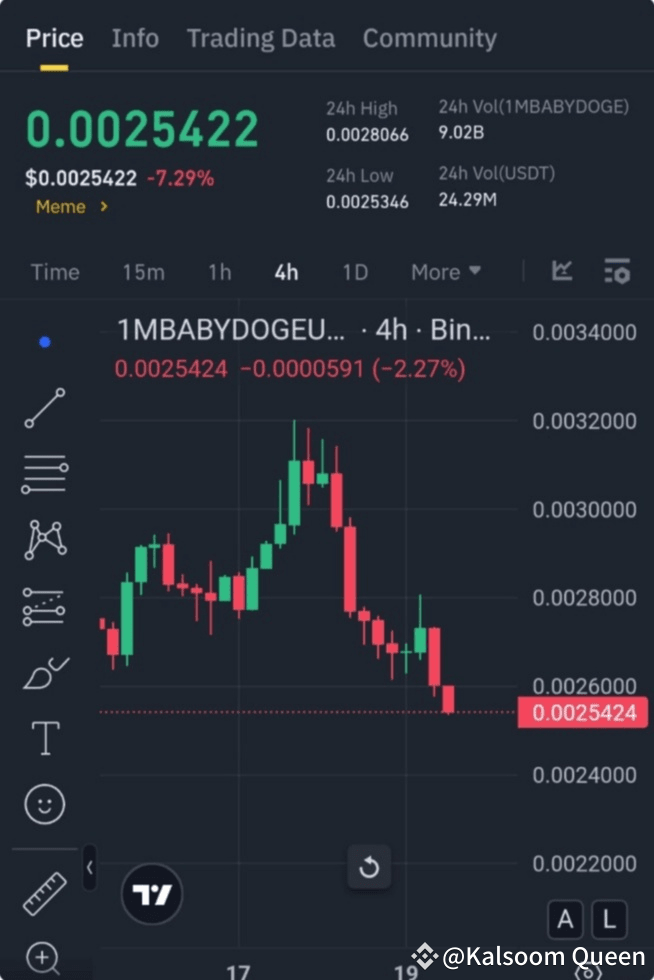Open the Trading Data tab
Screen dimensions: 654x980
260,39
